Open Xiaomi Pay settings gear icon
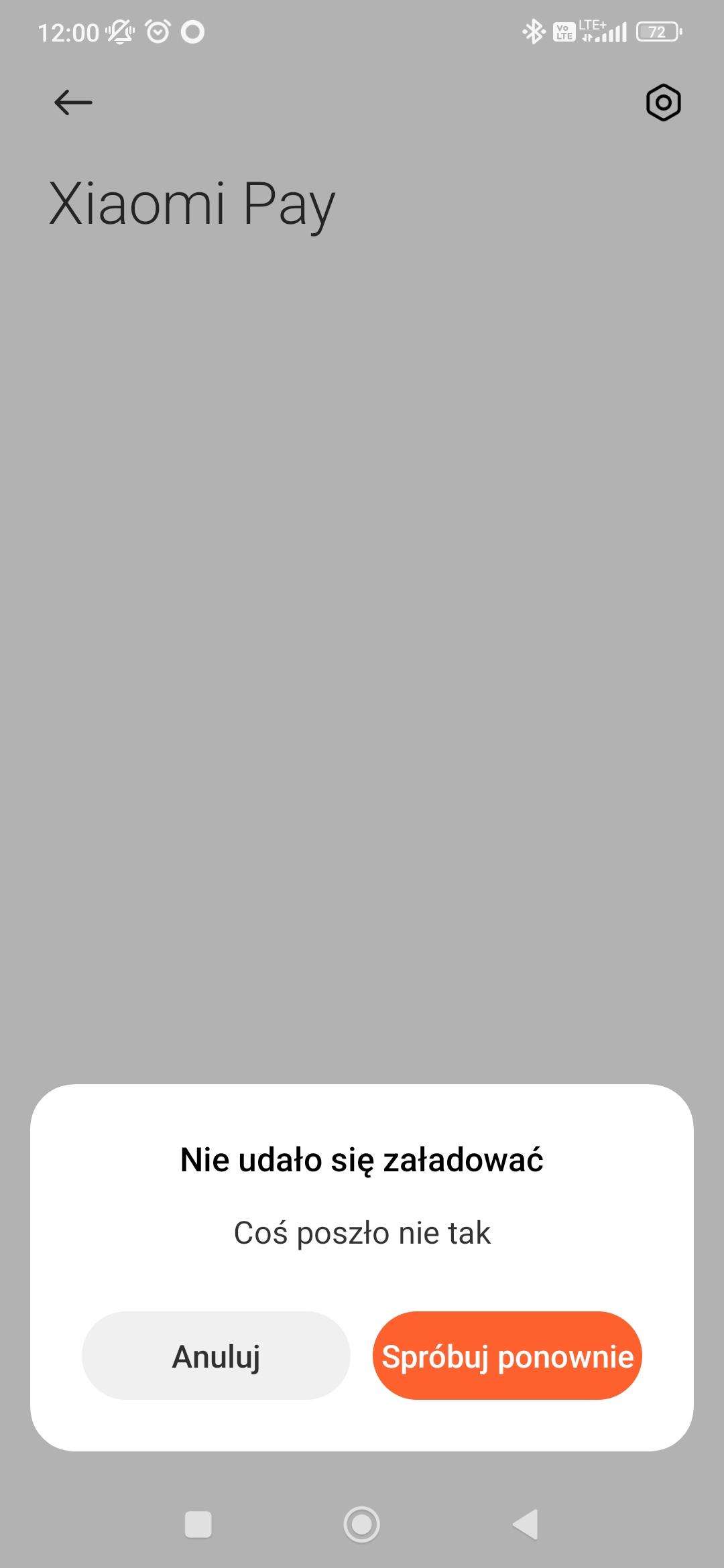 coord(663,103)
